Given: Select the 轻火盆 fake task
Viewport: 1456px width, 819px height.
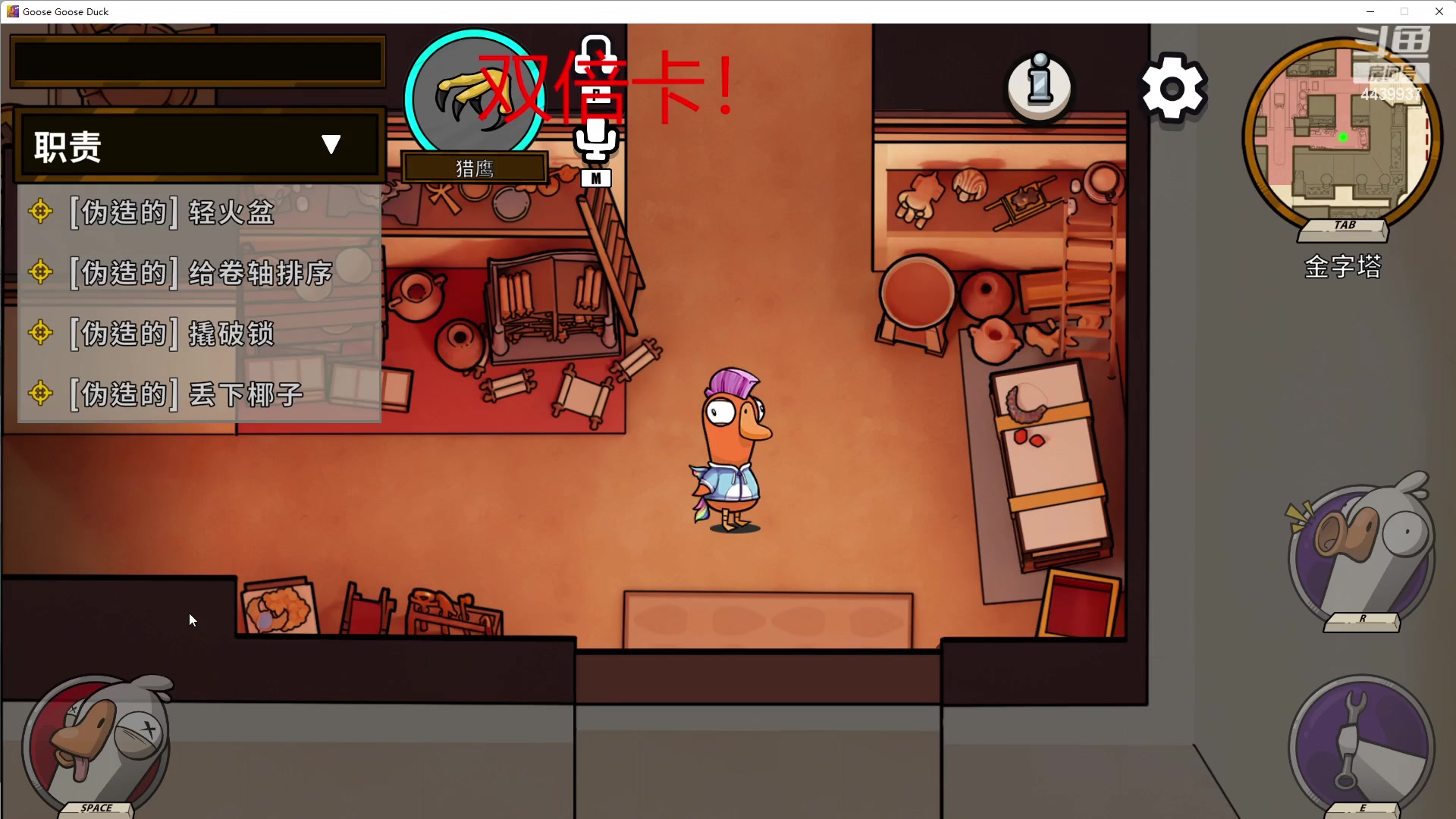Looking at the screenshot, I should pos(172,212).
